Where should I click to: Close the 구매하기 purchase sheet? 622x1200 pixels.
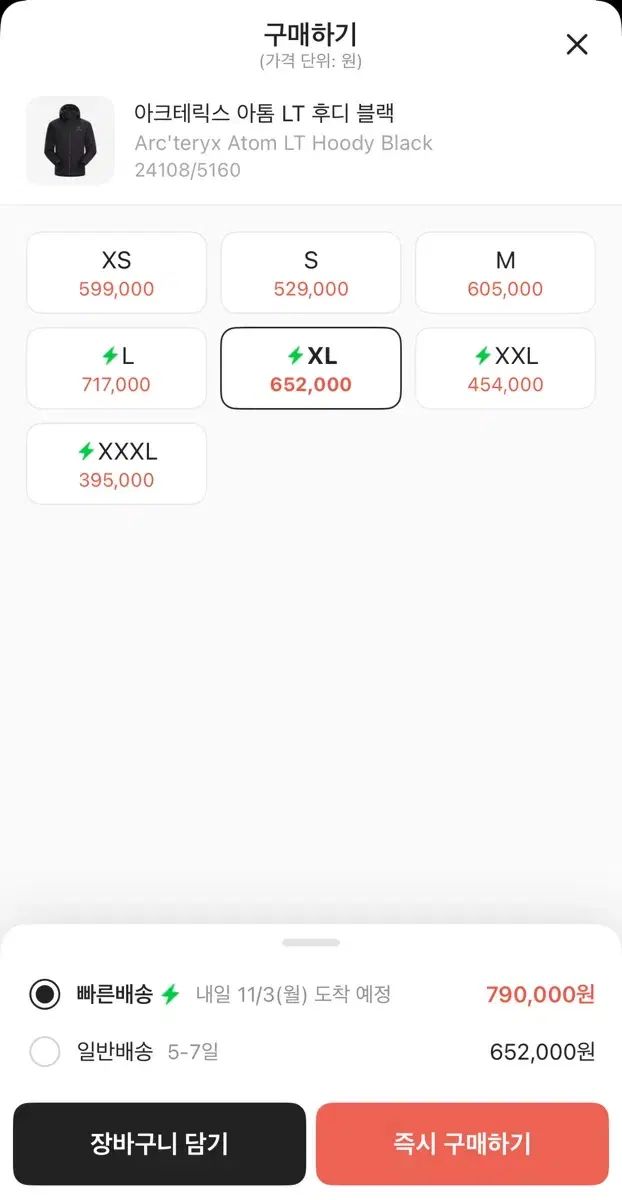[577, 44]
